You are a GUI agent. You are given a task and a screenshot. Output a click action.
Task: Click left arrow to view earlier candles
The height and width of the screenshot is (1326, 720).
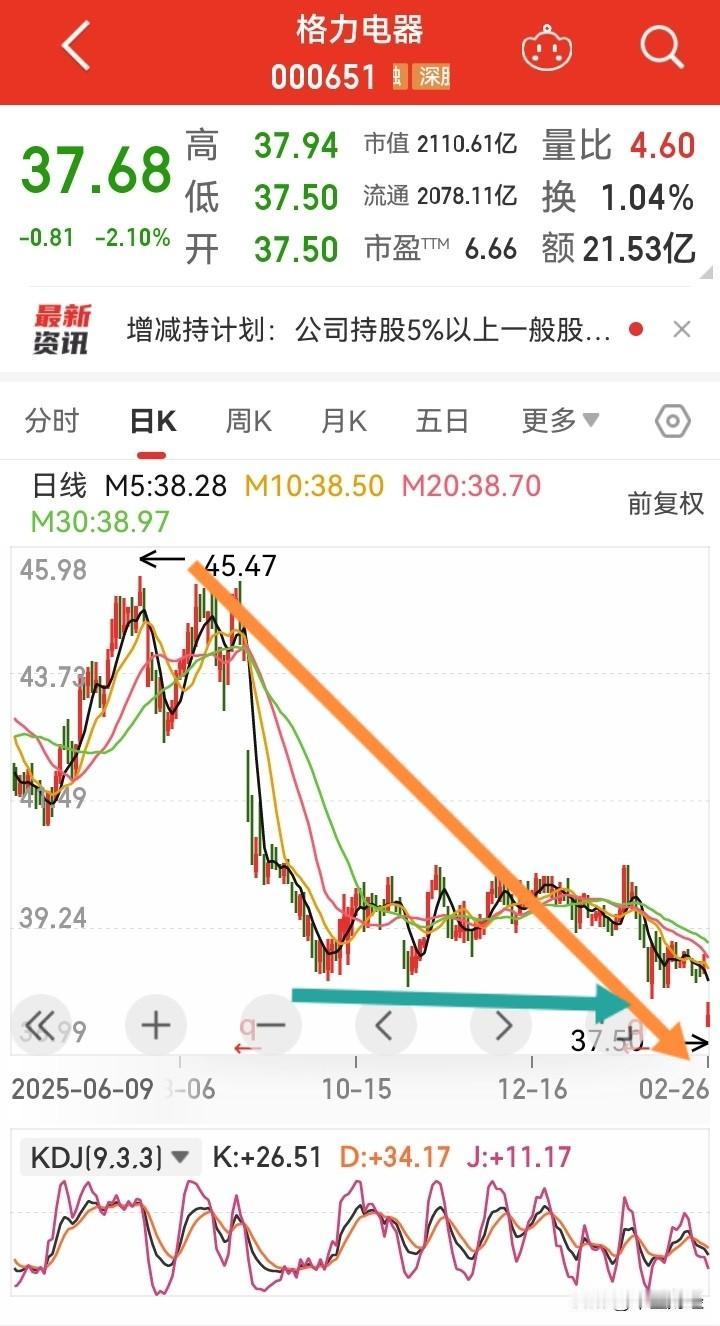click(384, 1024)
